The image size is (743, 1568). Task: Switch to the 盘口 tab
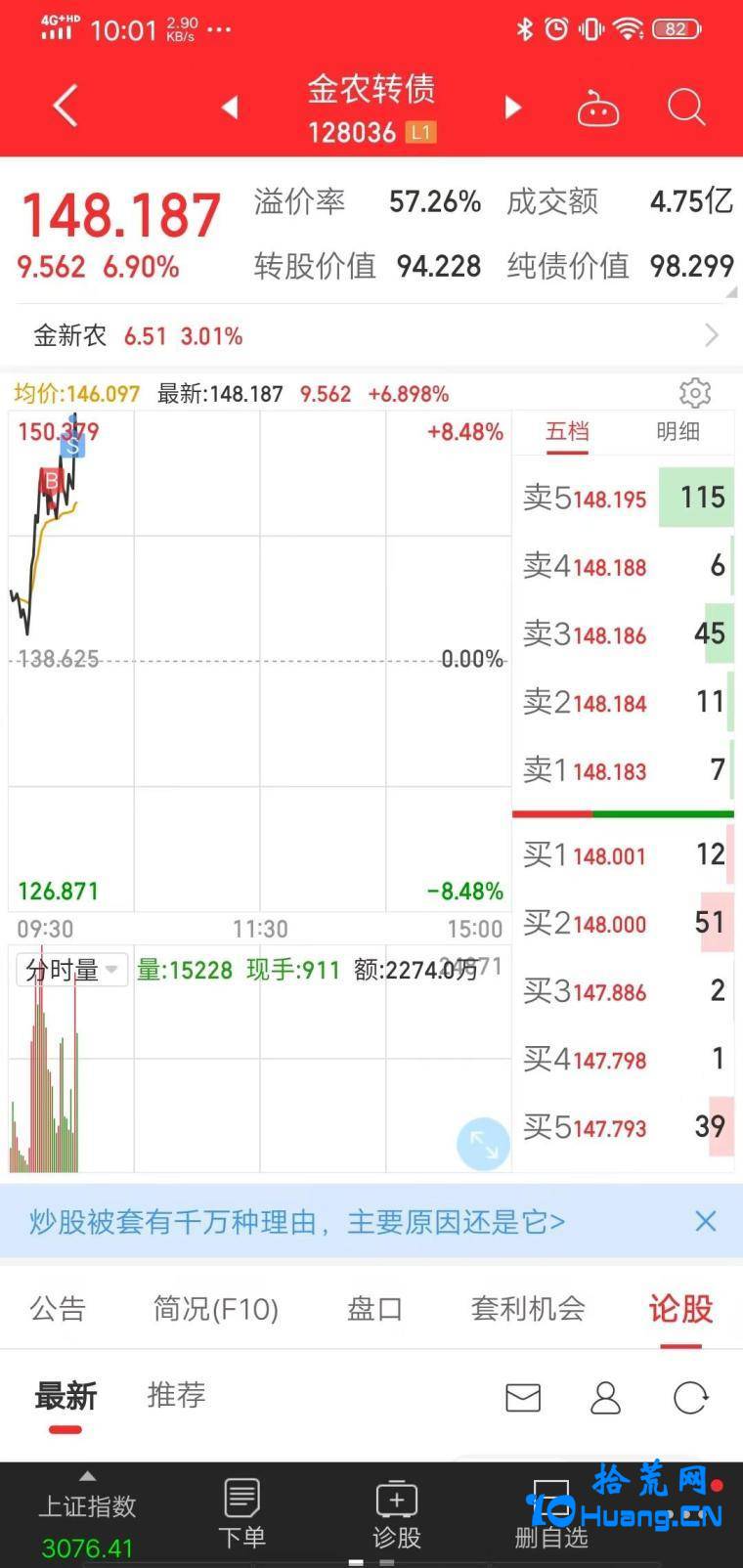pyautogui.click(x=374, y=1308)
